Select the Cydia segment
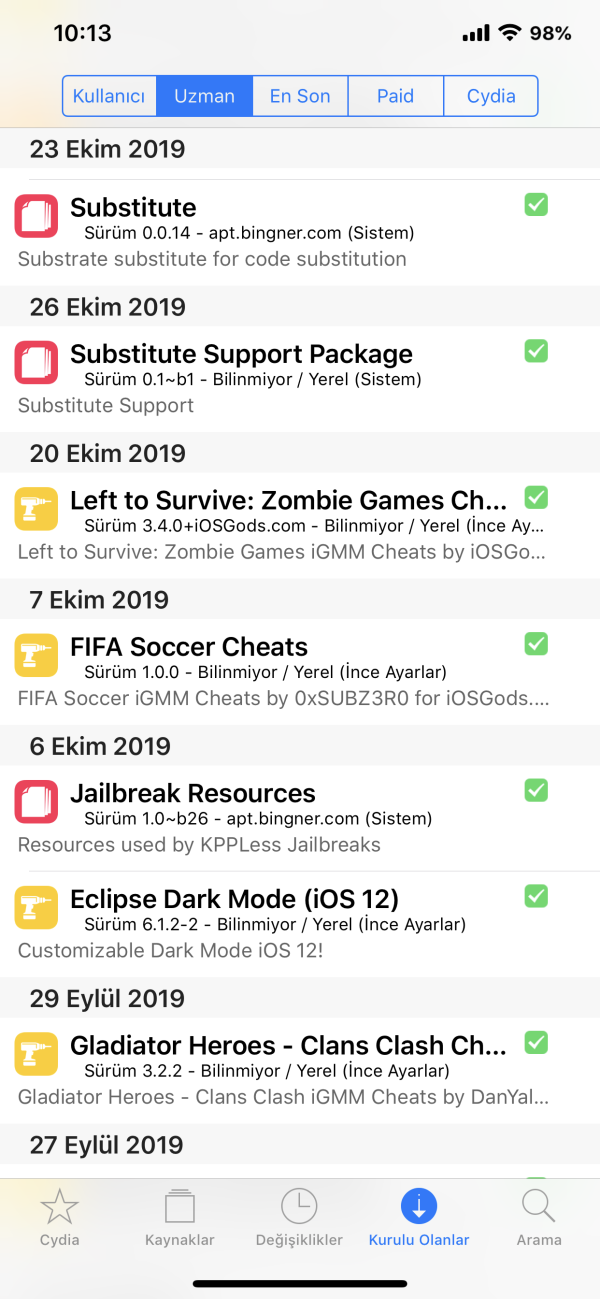This screenshot has height=1299, width=600. (x=491, y=96)
